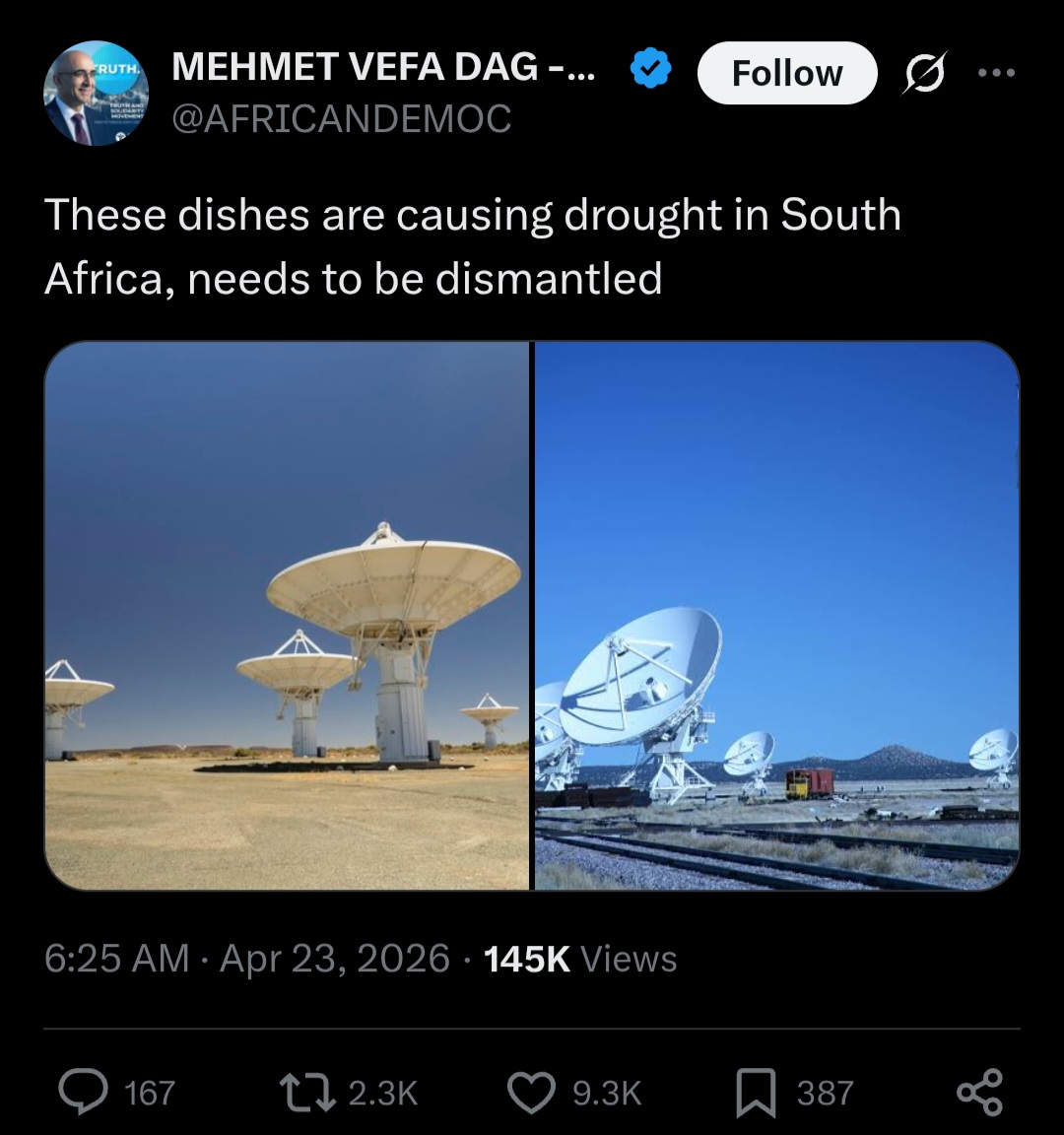Follow MEHMET VEFA DAG
This screenshot has height=1135, width=1064.
tap(787, 73)
